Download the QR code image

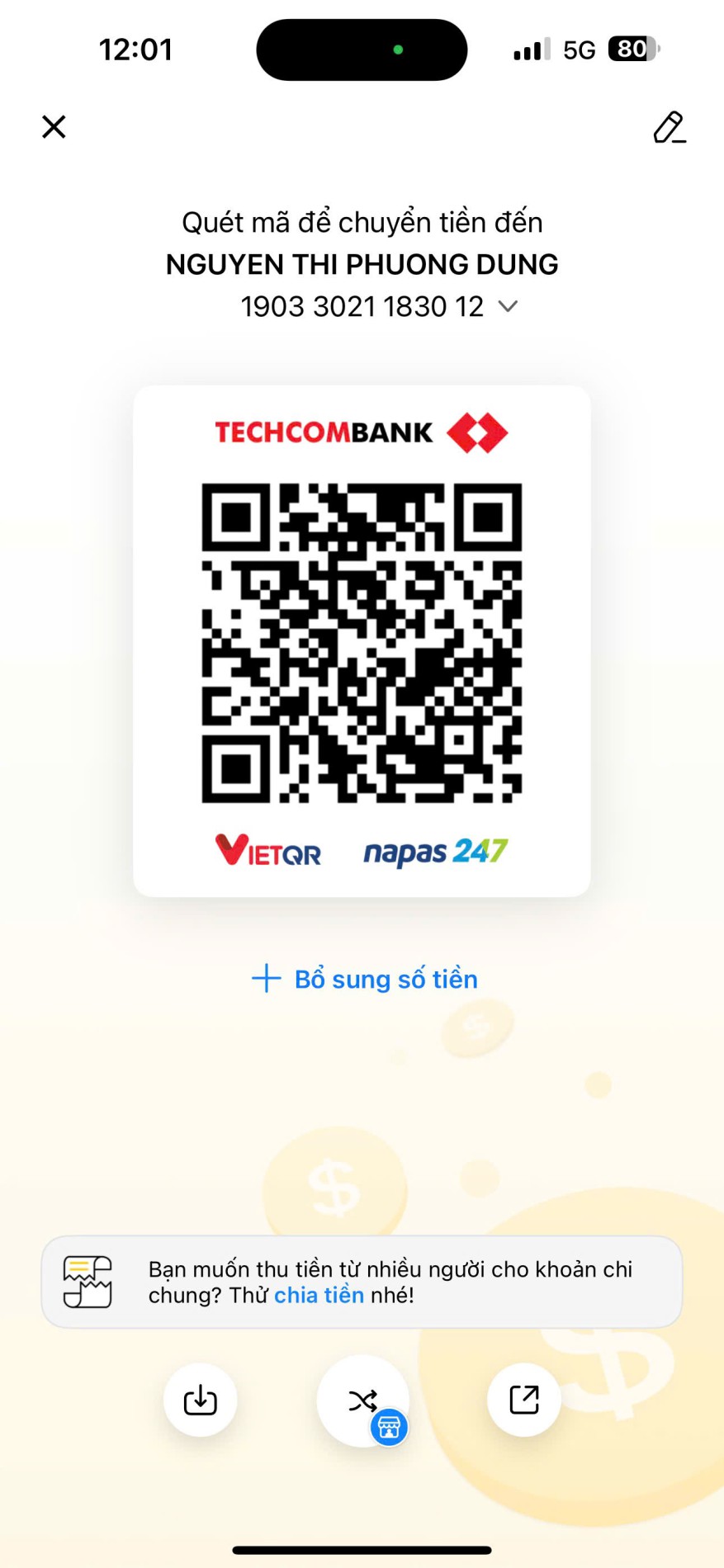200,1400
